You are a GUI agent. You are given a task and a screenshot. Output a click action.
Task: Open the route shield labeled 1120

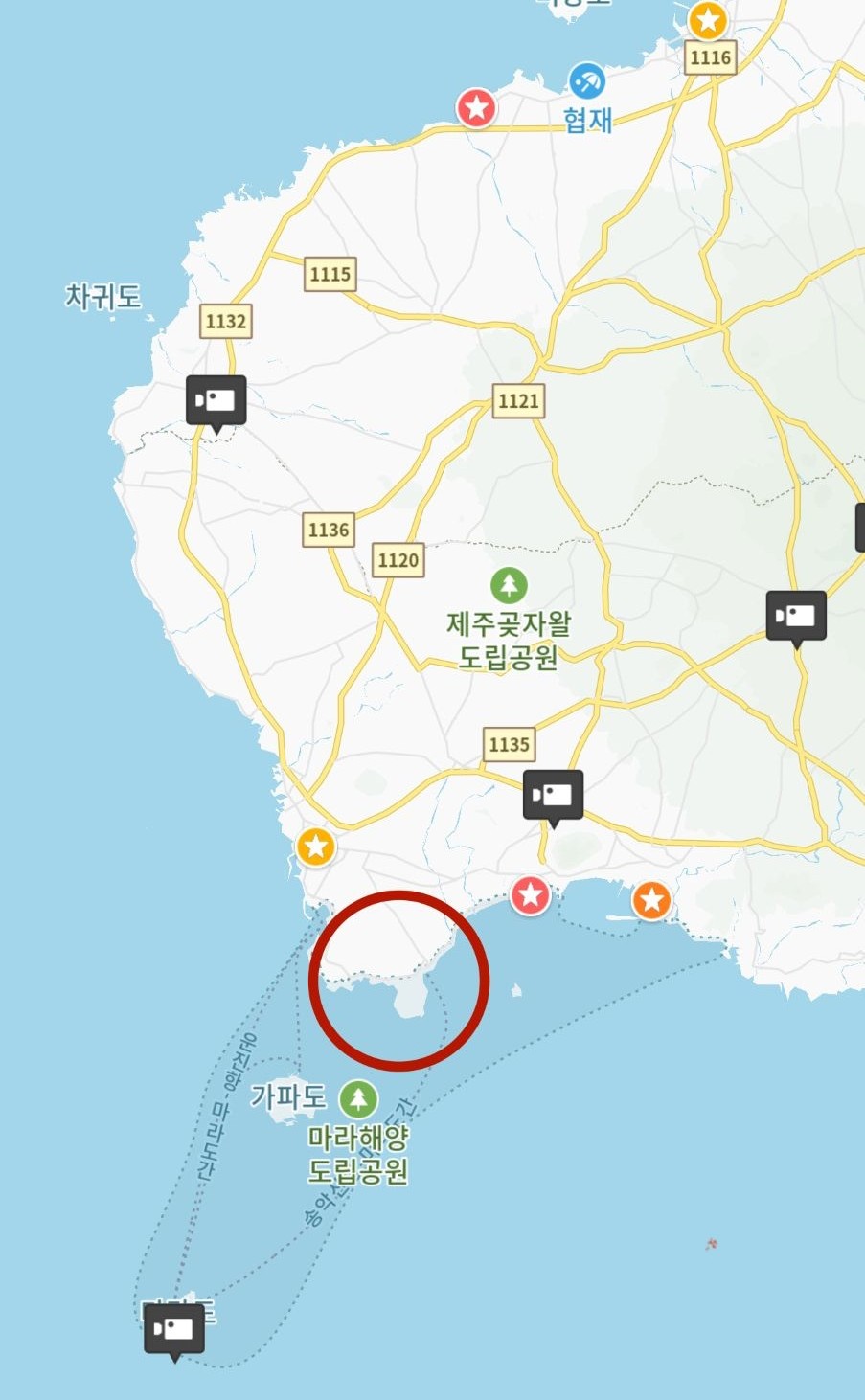pyautogui.click(x=399, y=559)
